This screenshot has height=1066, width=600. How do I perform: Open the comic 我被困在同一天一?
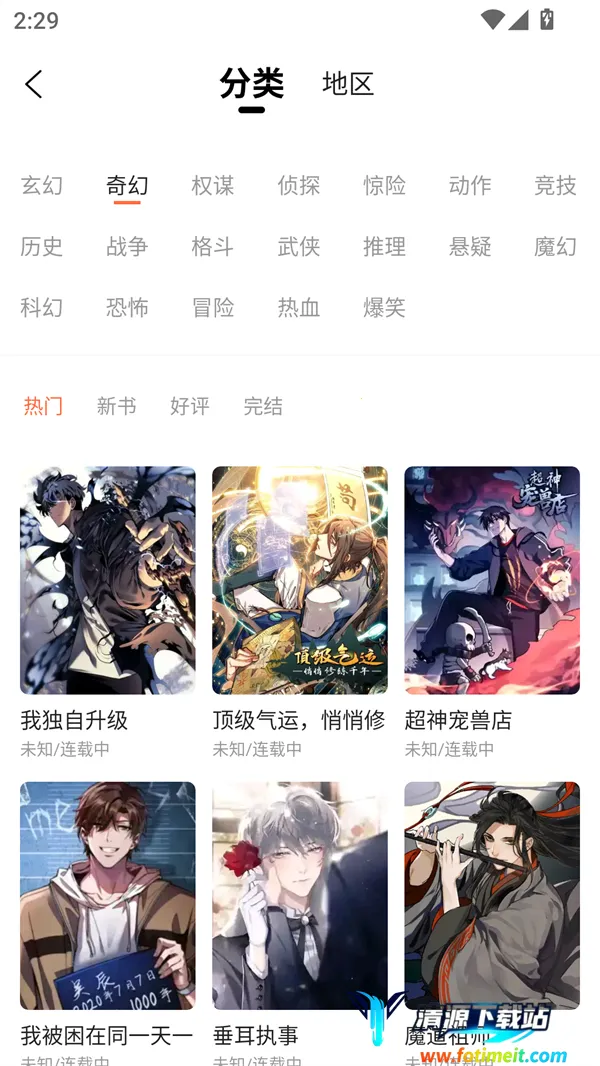point(108,895)
